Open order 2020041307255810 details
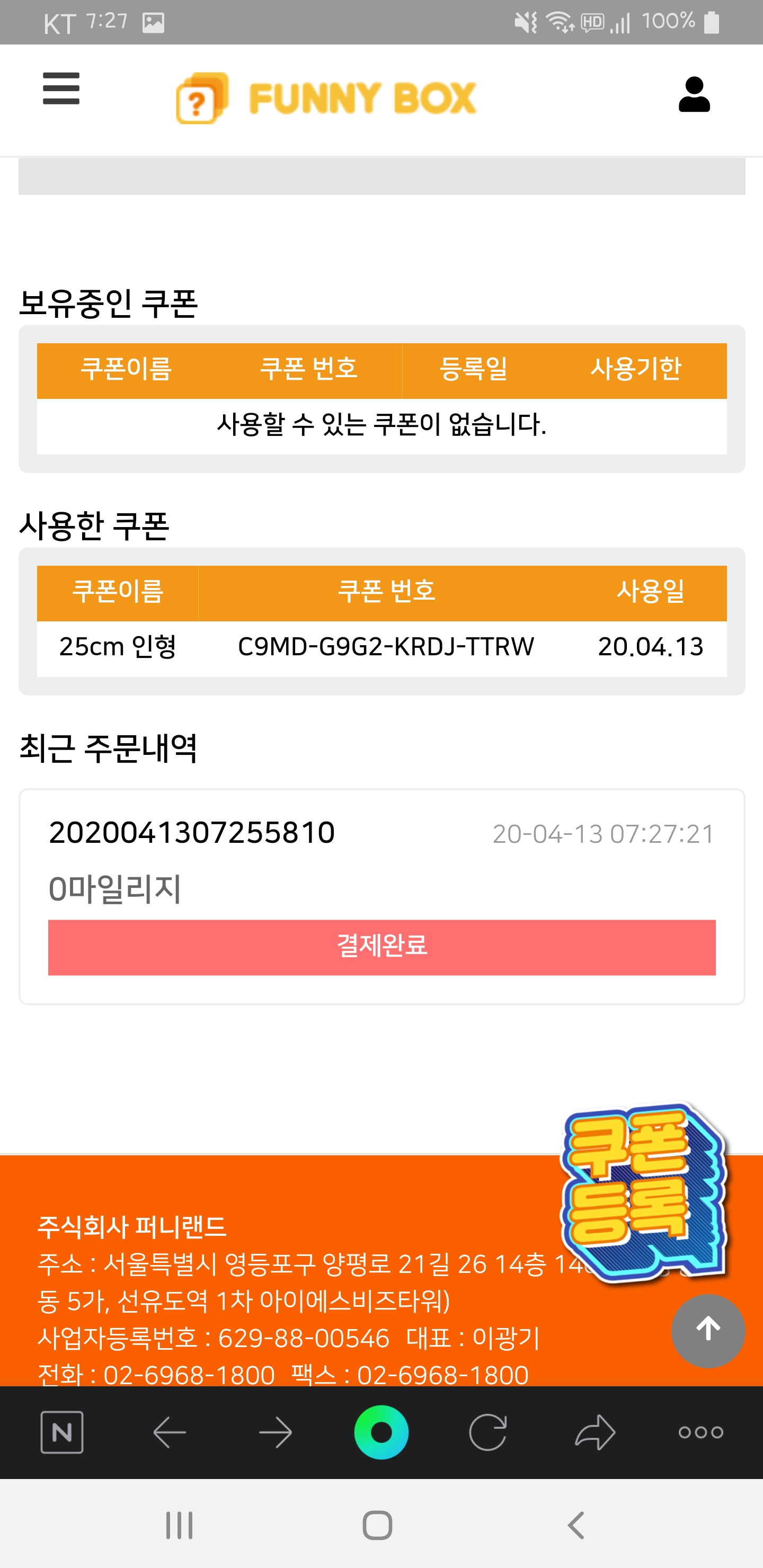 pos(192,833)
